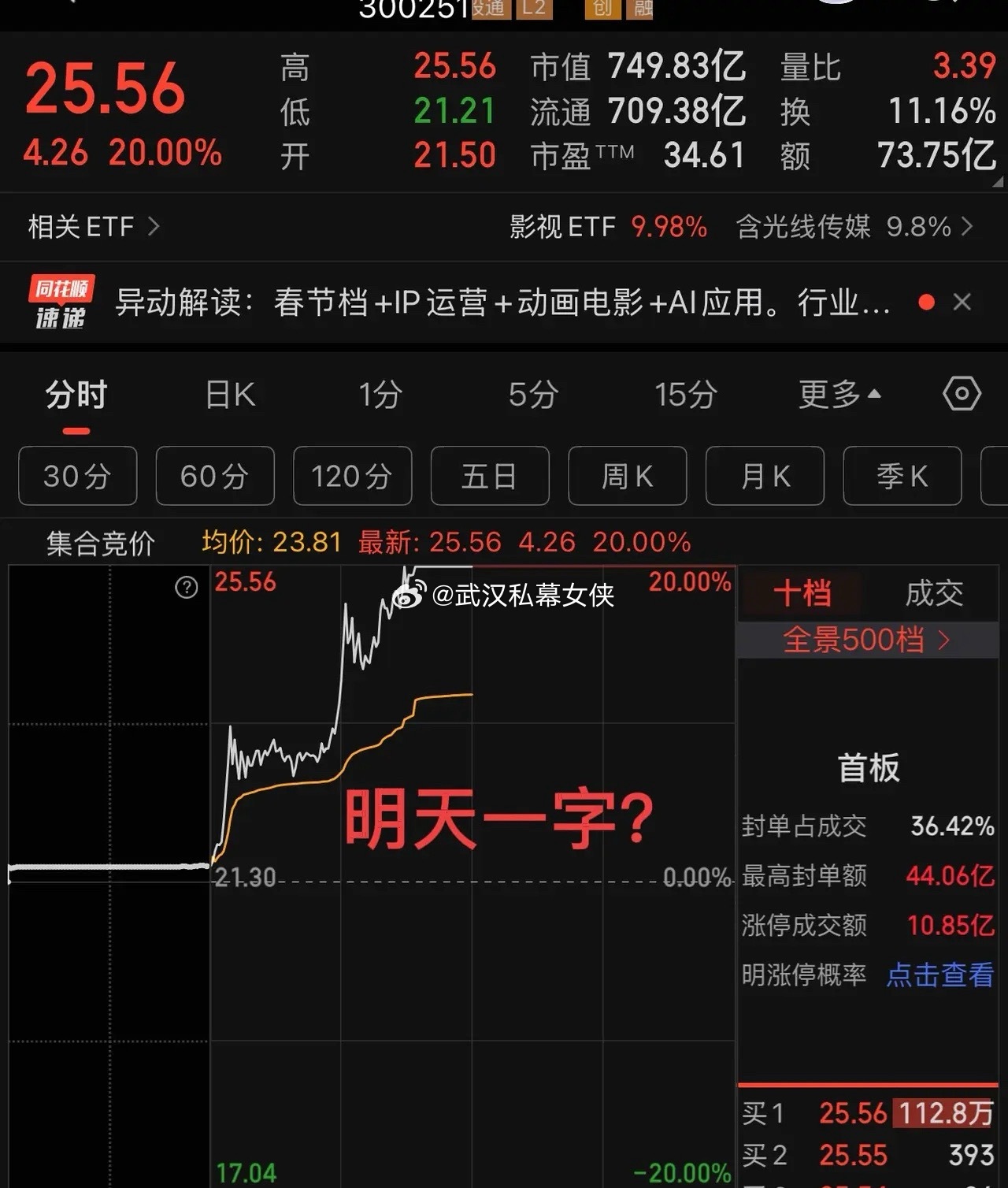The image size is (1008, 1188).
Task: Switch to the 分时 tab
Action: (x=76, y=395)
